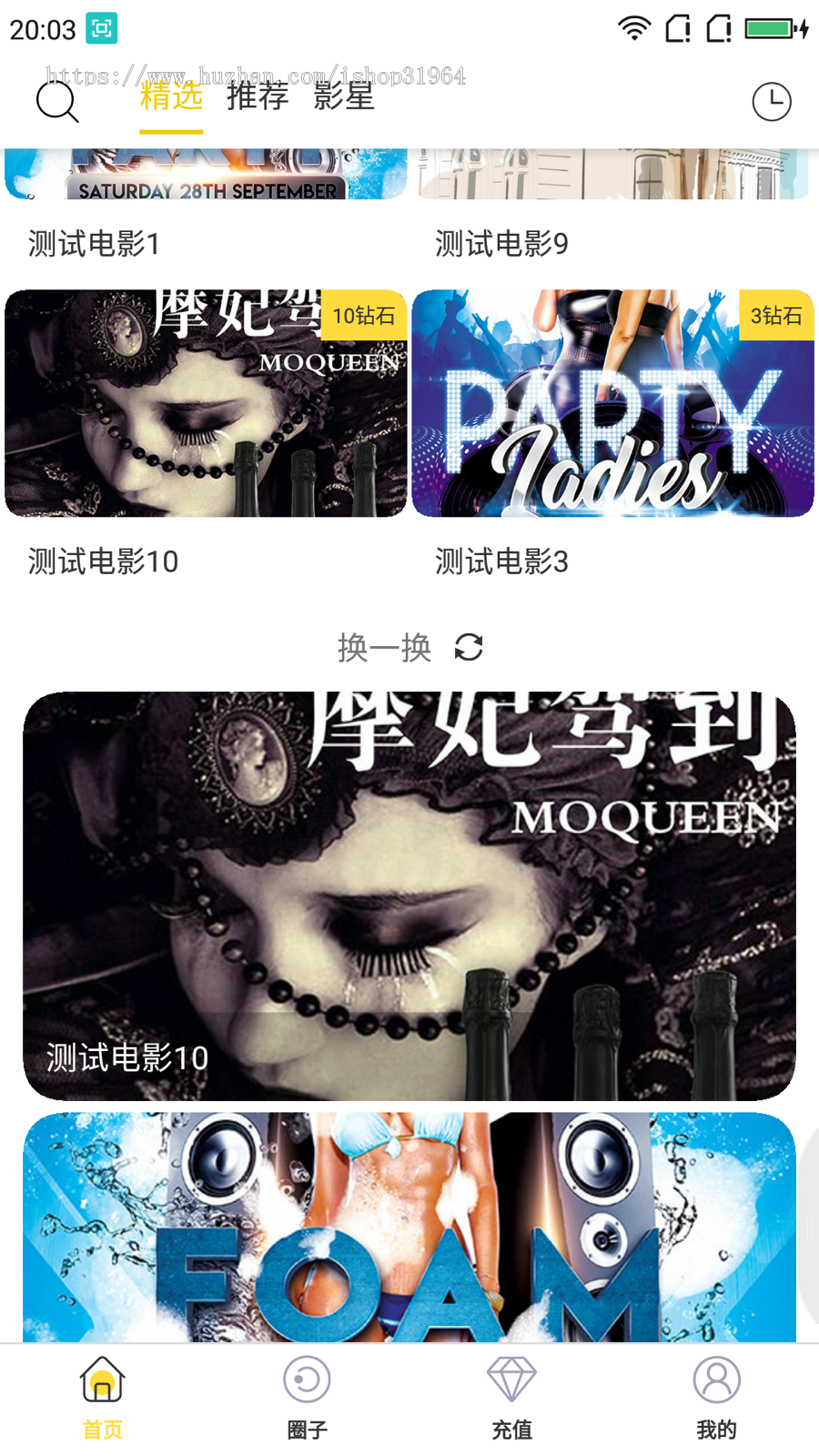Image resolution: width=819 pixels, height=1456 pixels.
Task: Go to the 首页 home tab
Action: [x=102, y=1399]
